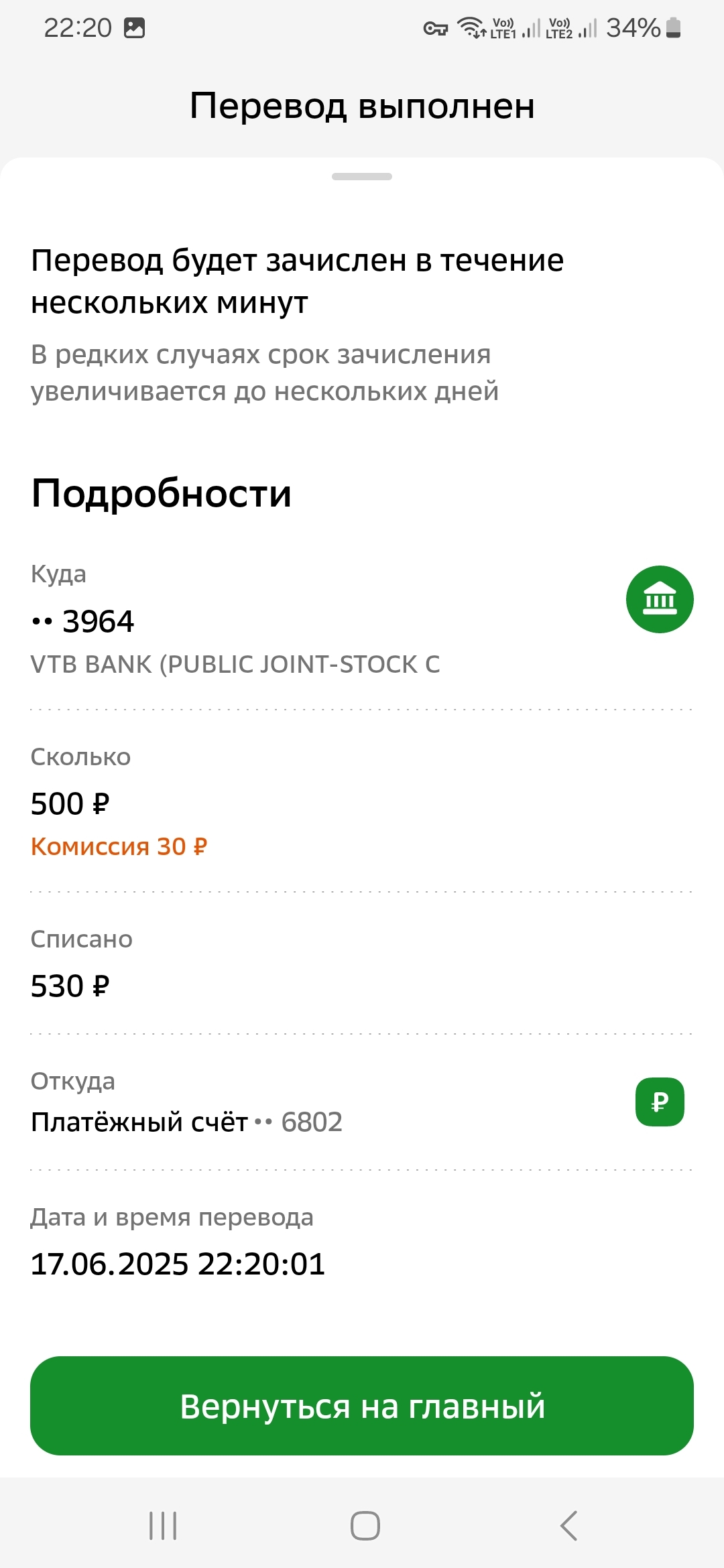The width and height of the screenshot is (724, 1568).
Task: Tap the bottom sheet drag handle
Action: (x=362, y=176)
